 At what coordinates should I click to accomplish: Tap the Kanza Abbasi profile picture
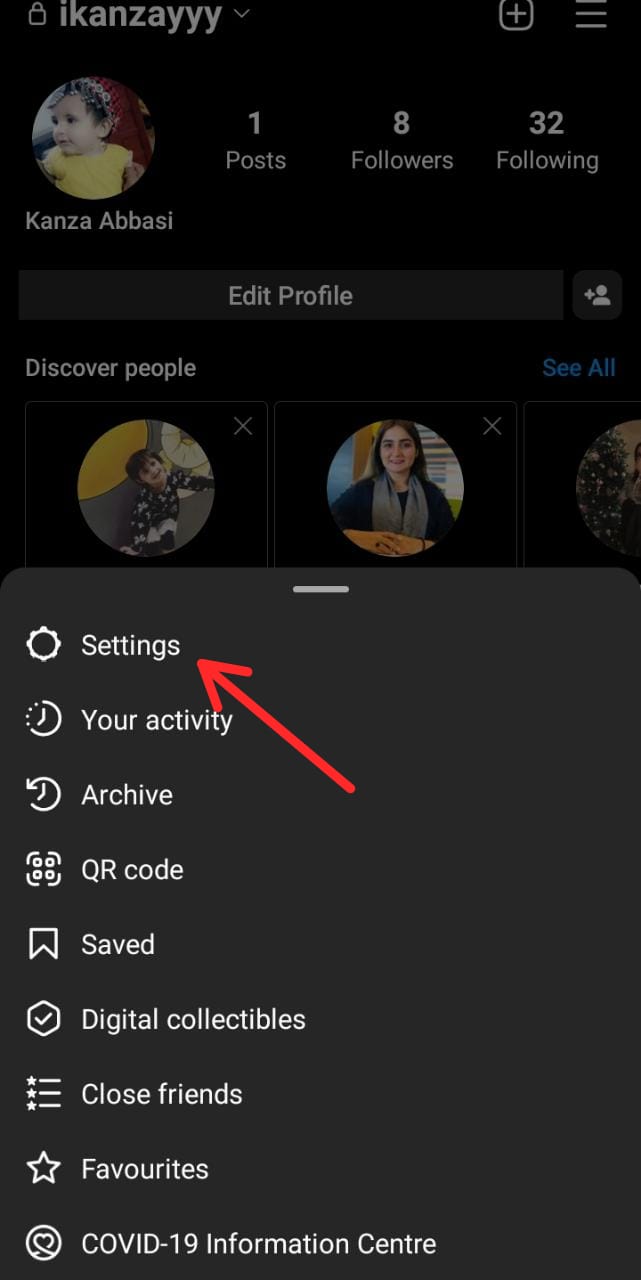(93, 138)
